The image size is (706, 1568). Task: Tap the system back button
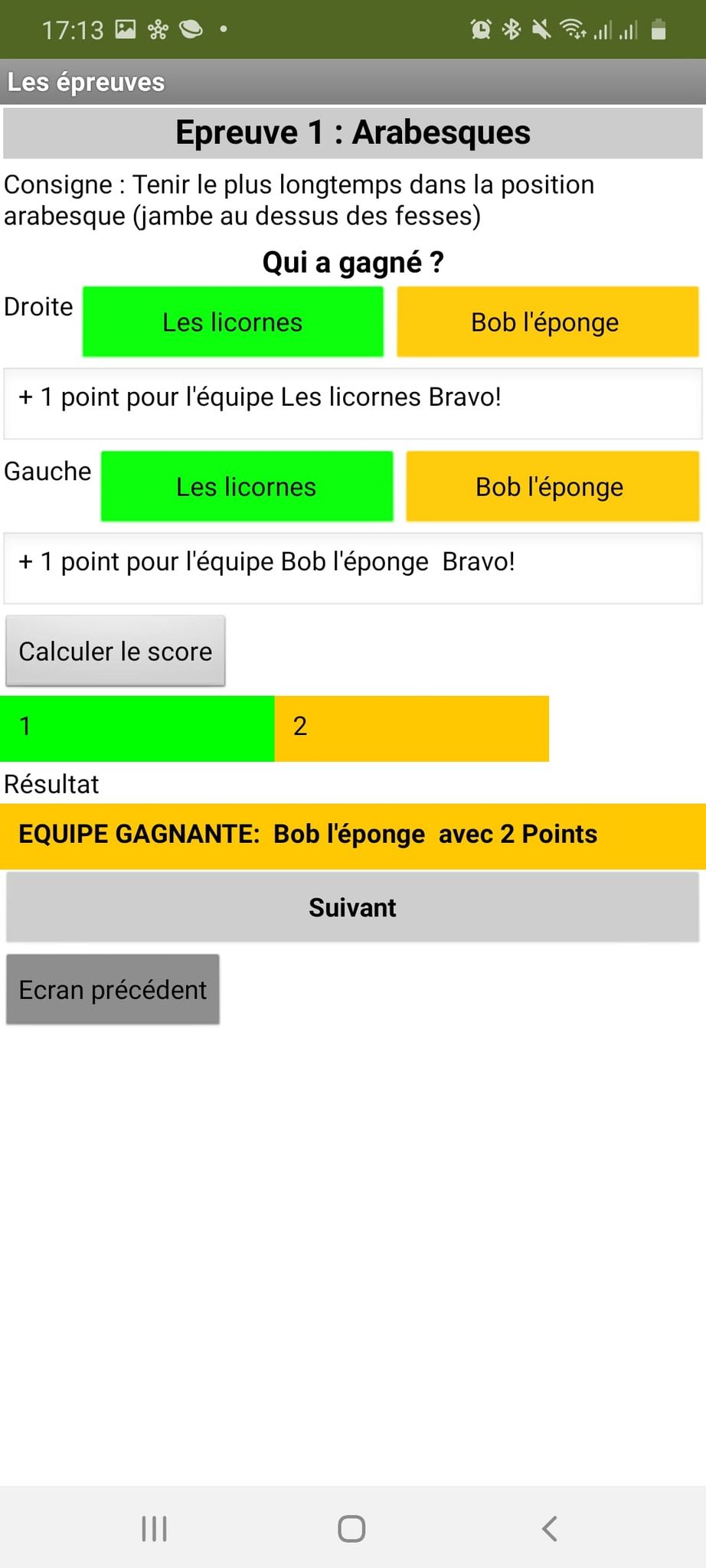pos(550,1528)
